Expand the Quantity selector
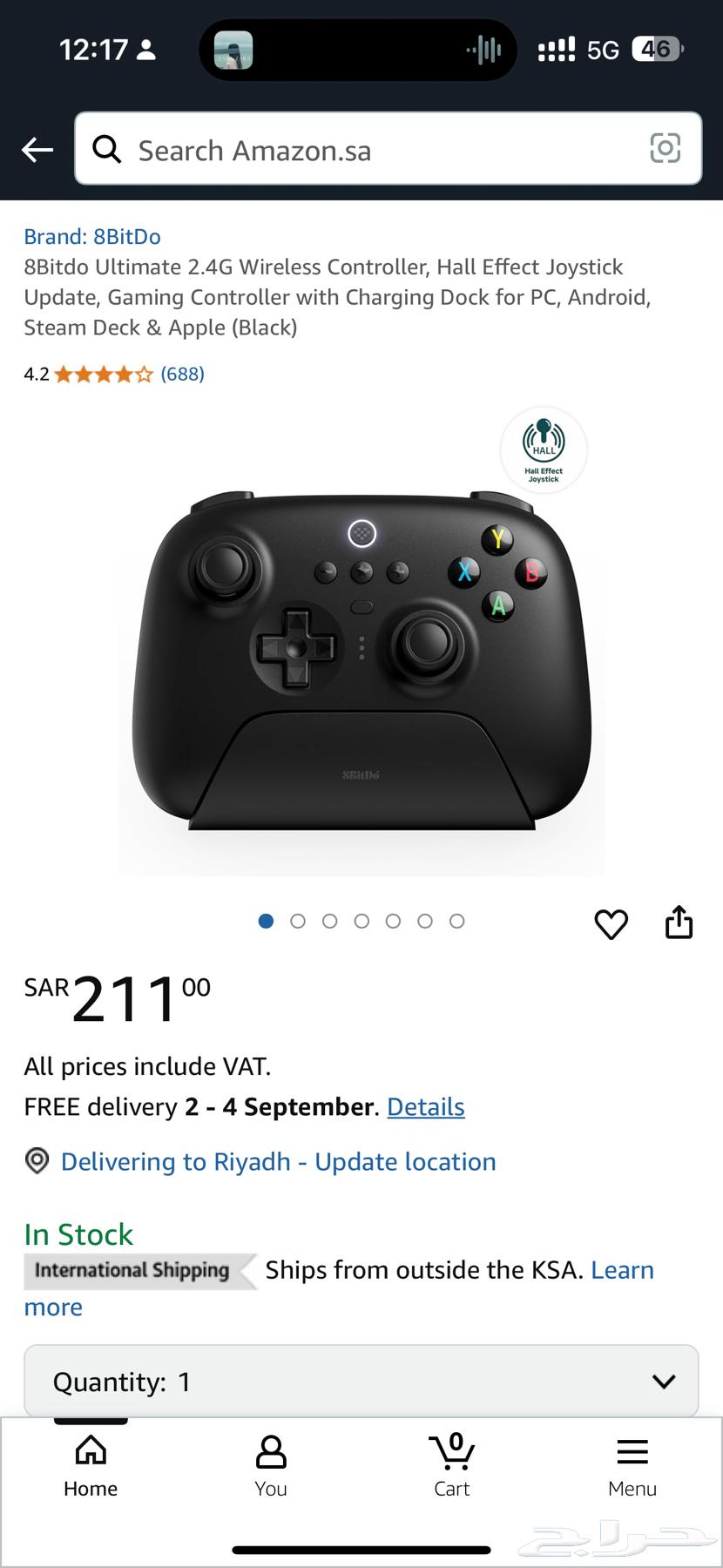The image size is (723, 1568). tap(361, 1381)
